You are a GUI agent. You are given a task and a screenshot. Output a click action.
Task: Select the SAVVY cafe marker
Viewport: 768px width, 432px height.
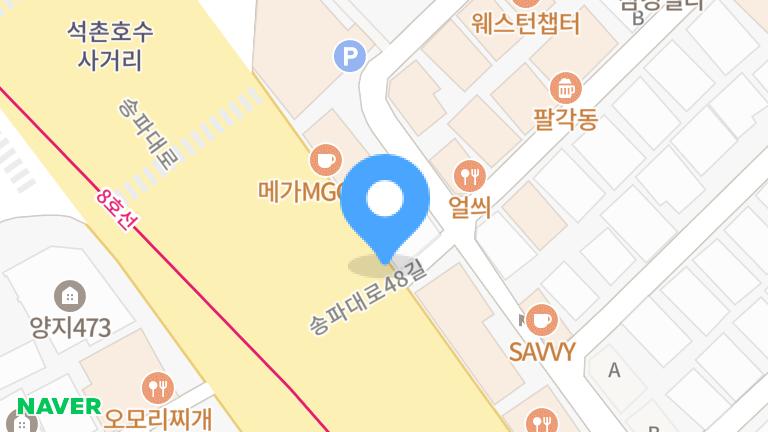(541, 320)
